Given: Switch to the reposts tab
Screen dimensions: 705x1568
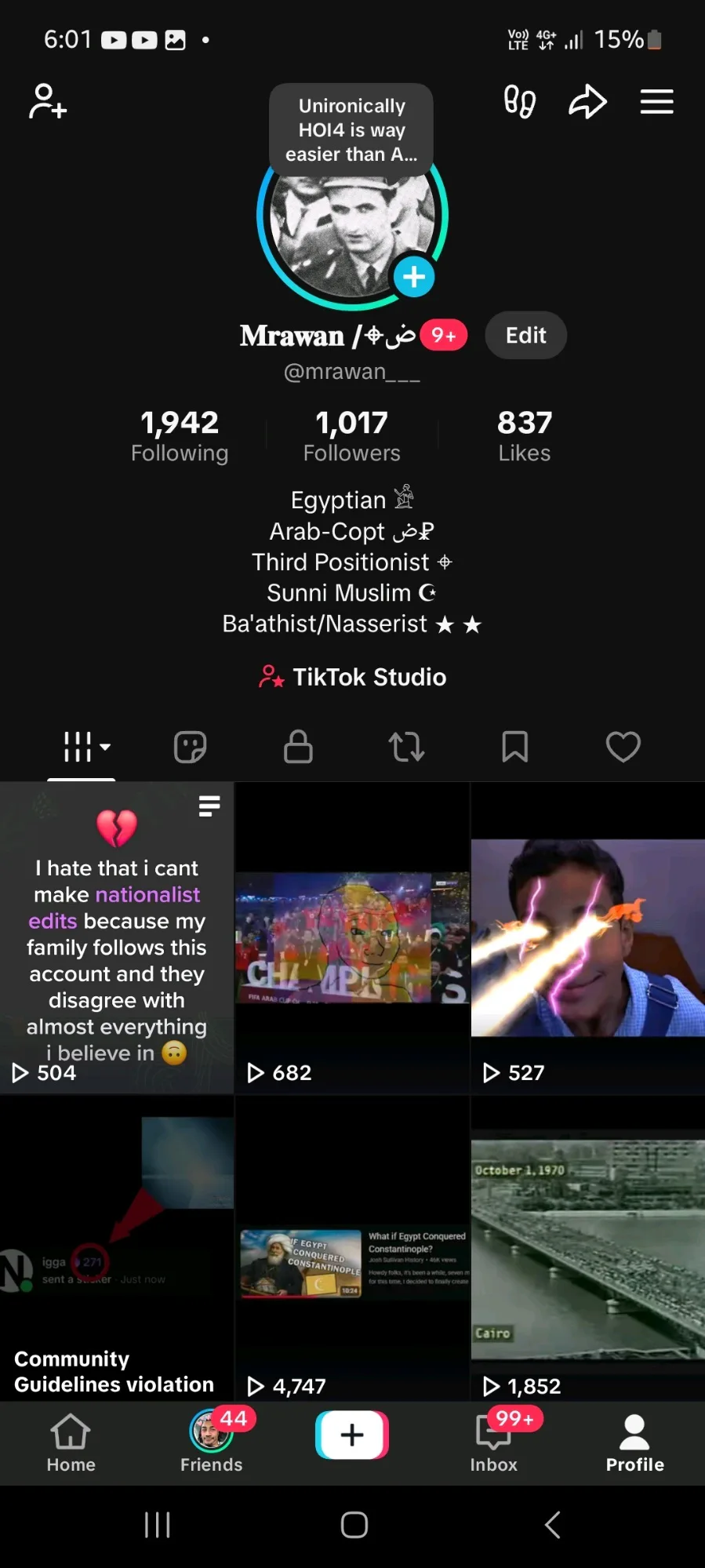Looking at the screenshot, I should (x=406, y=747).
